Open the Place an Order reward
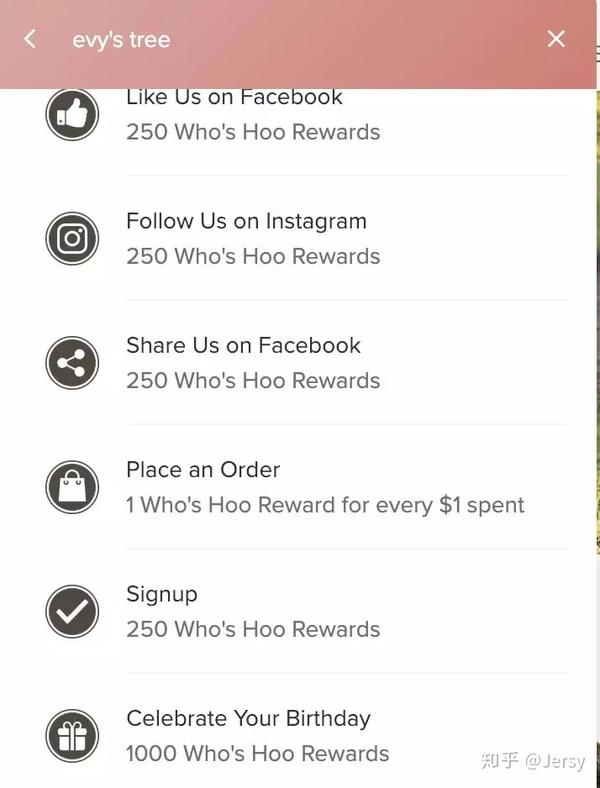600x788 pixels. tap(300, 487)
